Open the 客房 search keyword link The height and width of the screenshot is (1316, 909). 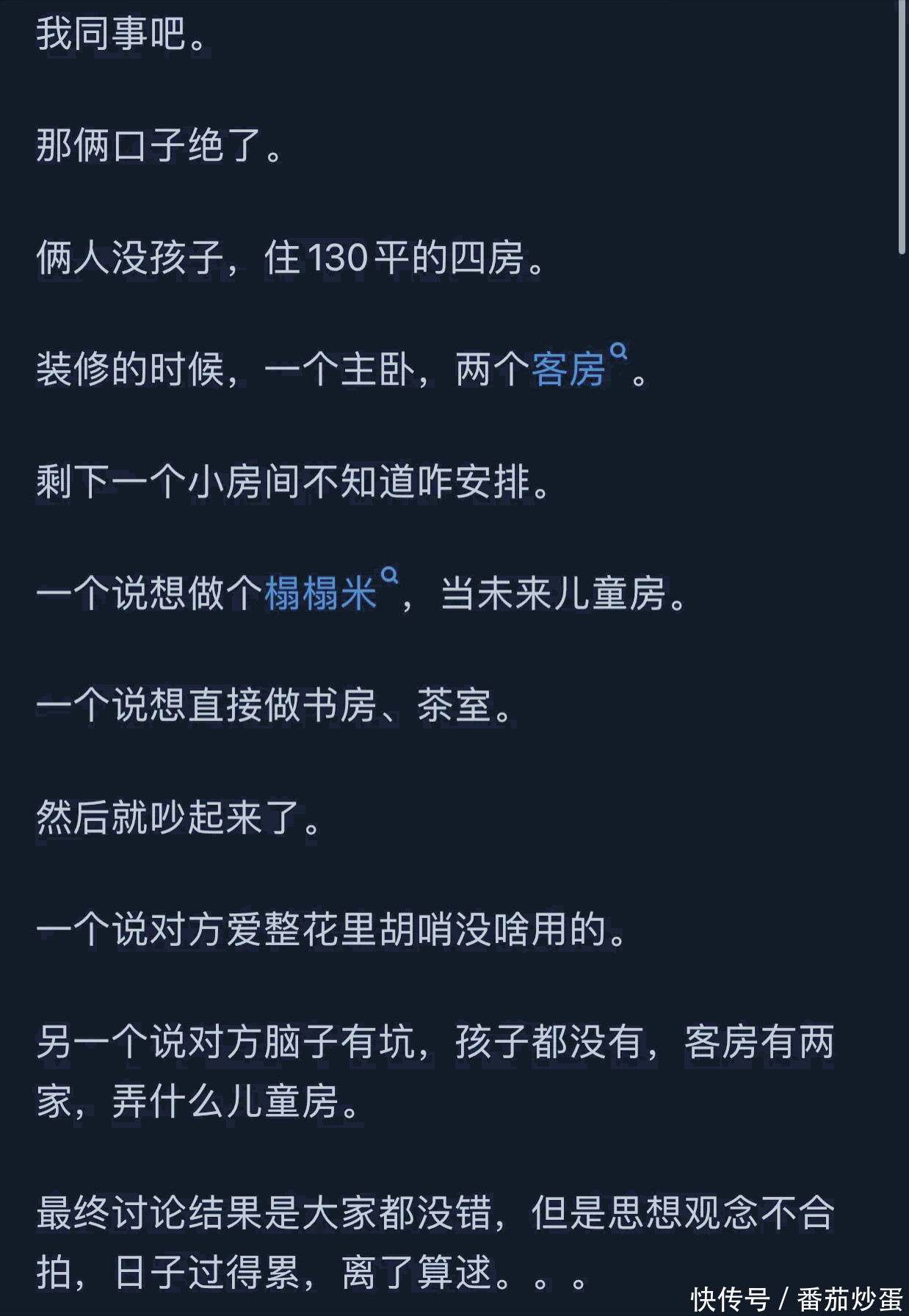[x=569, y=369]
